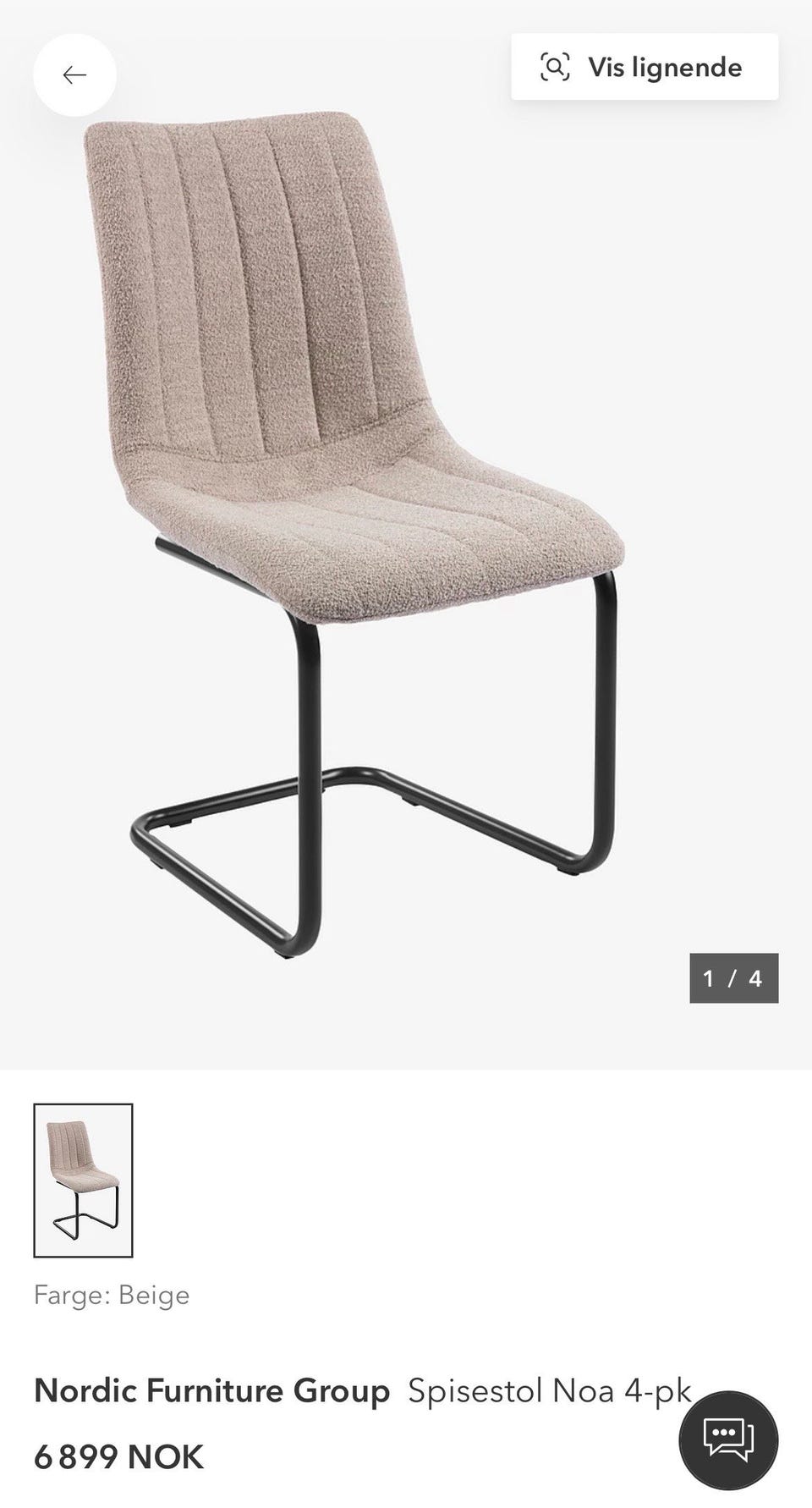Open the Nordic Furniture Group brand link
This screenshot has width=812, height=1508.
[211, 1391]
